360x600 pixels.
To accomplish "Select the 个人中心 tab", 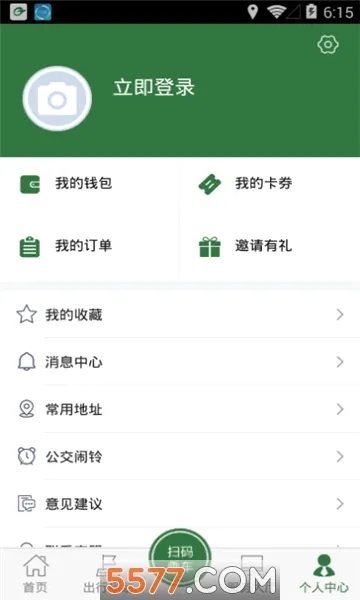I will [324, 574].
